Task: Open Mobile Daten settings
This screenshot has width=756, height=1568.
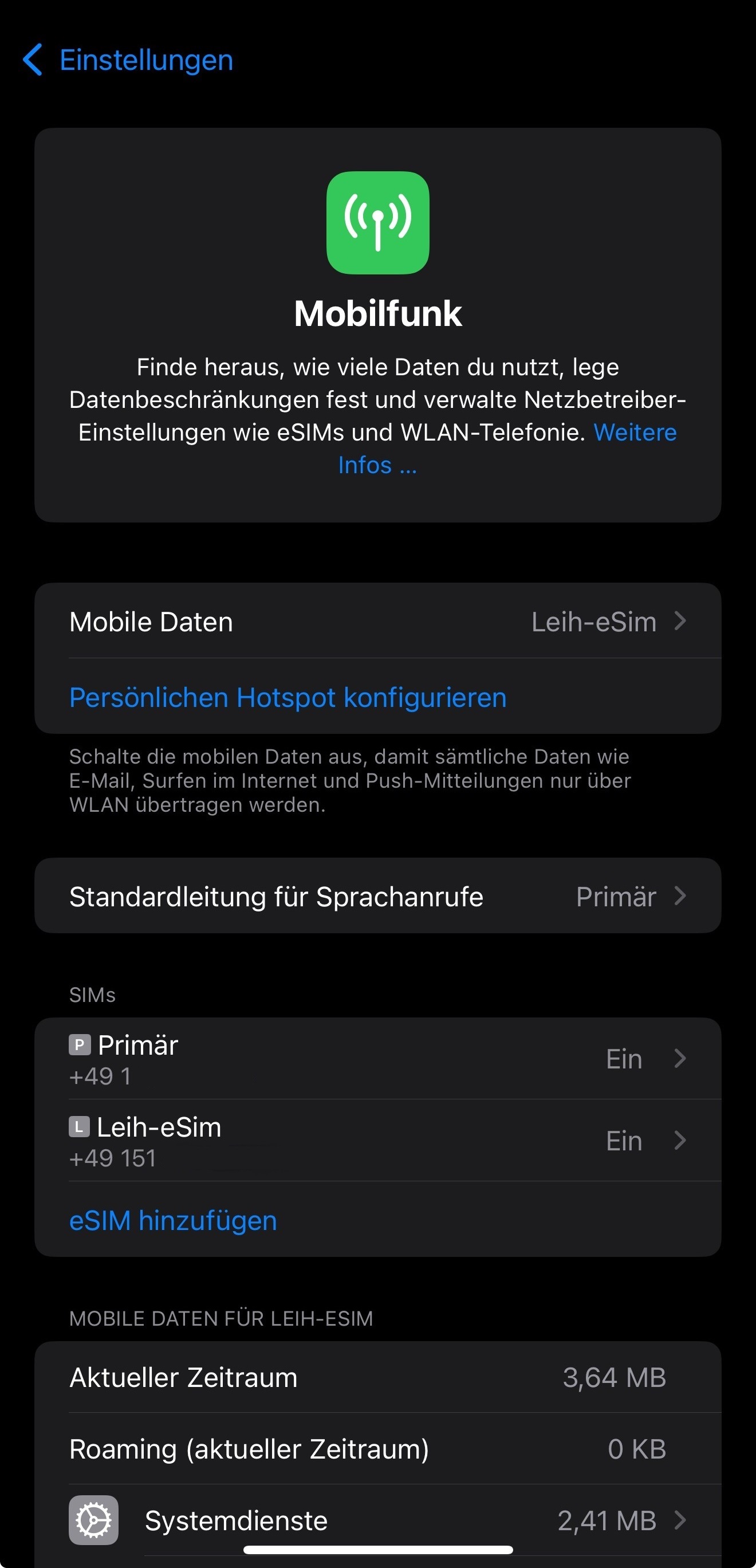Action: (377, 622)
